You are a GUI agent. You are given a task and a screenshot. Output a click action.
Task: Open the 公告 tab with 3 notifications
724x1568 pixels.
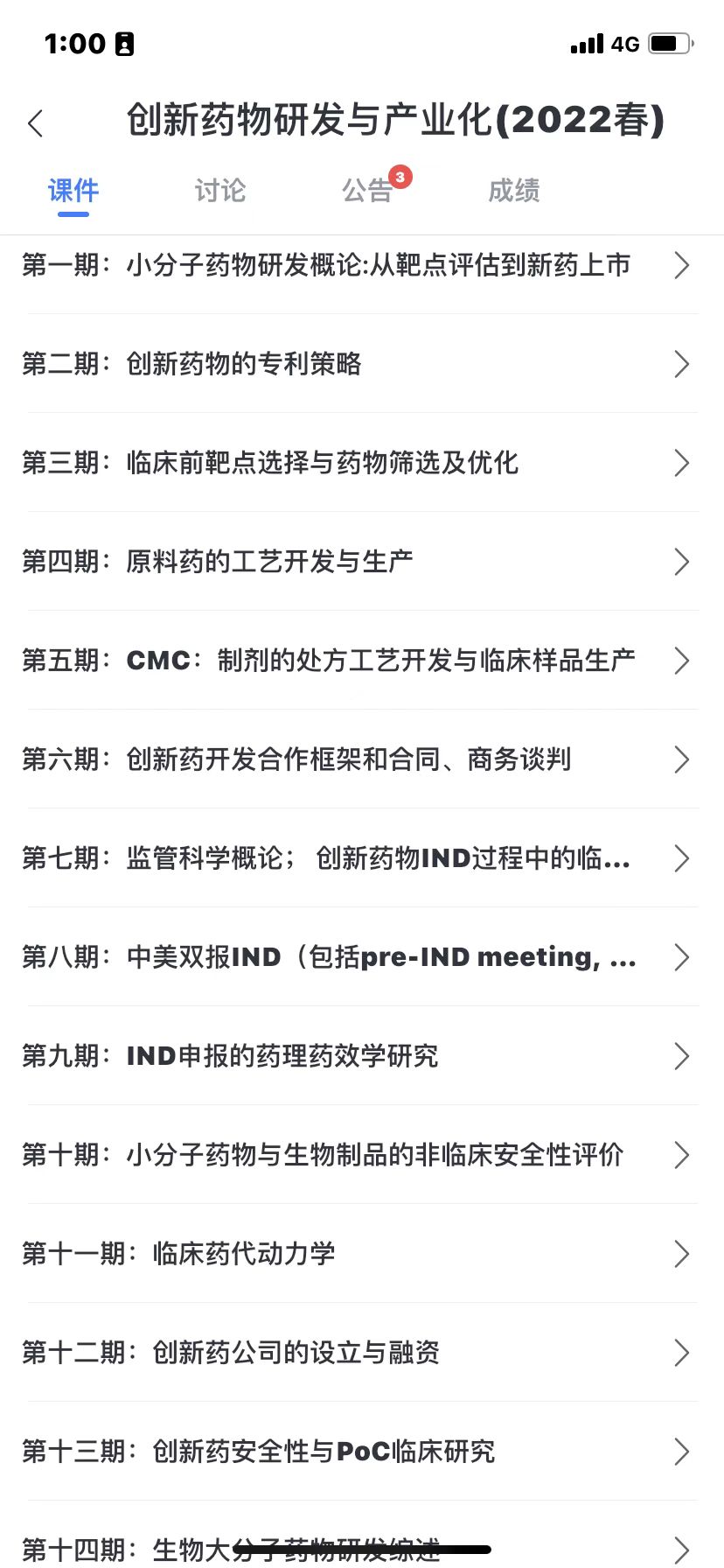(x=367, y=190)
